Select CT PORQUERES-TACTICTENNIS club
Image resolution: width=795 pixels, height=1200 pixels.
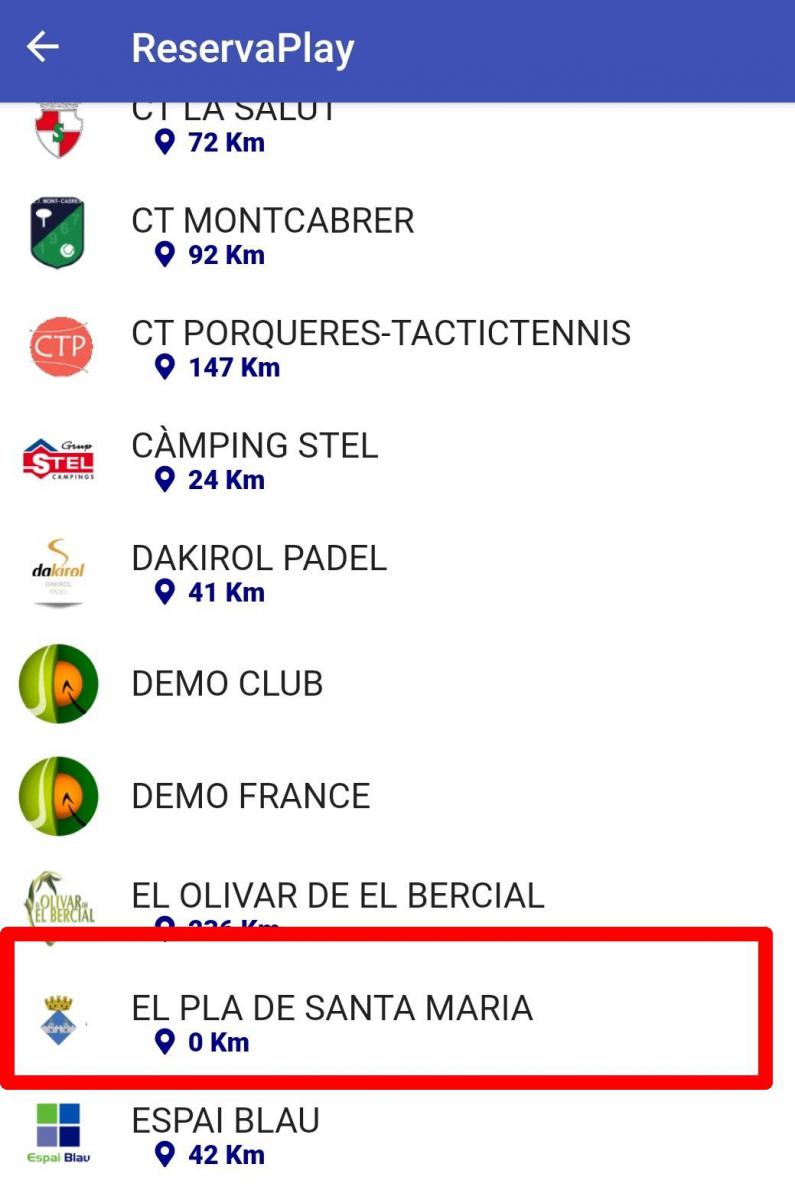tap(380, 346)
